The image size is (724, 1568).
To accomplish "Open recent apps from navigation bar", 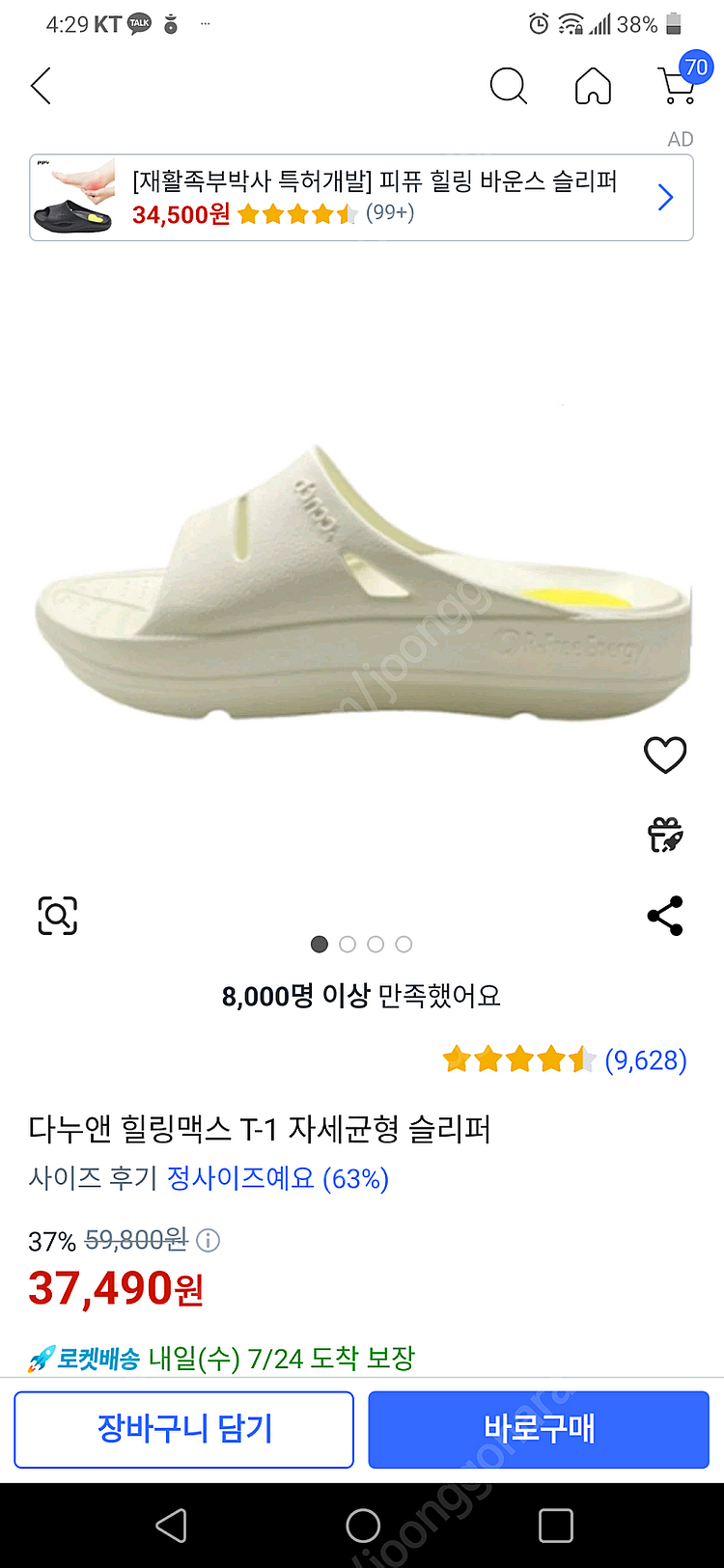I will (555, 1526).
